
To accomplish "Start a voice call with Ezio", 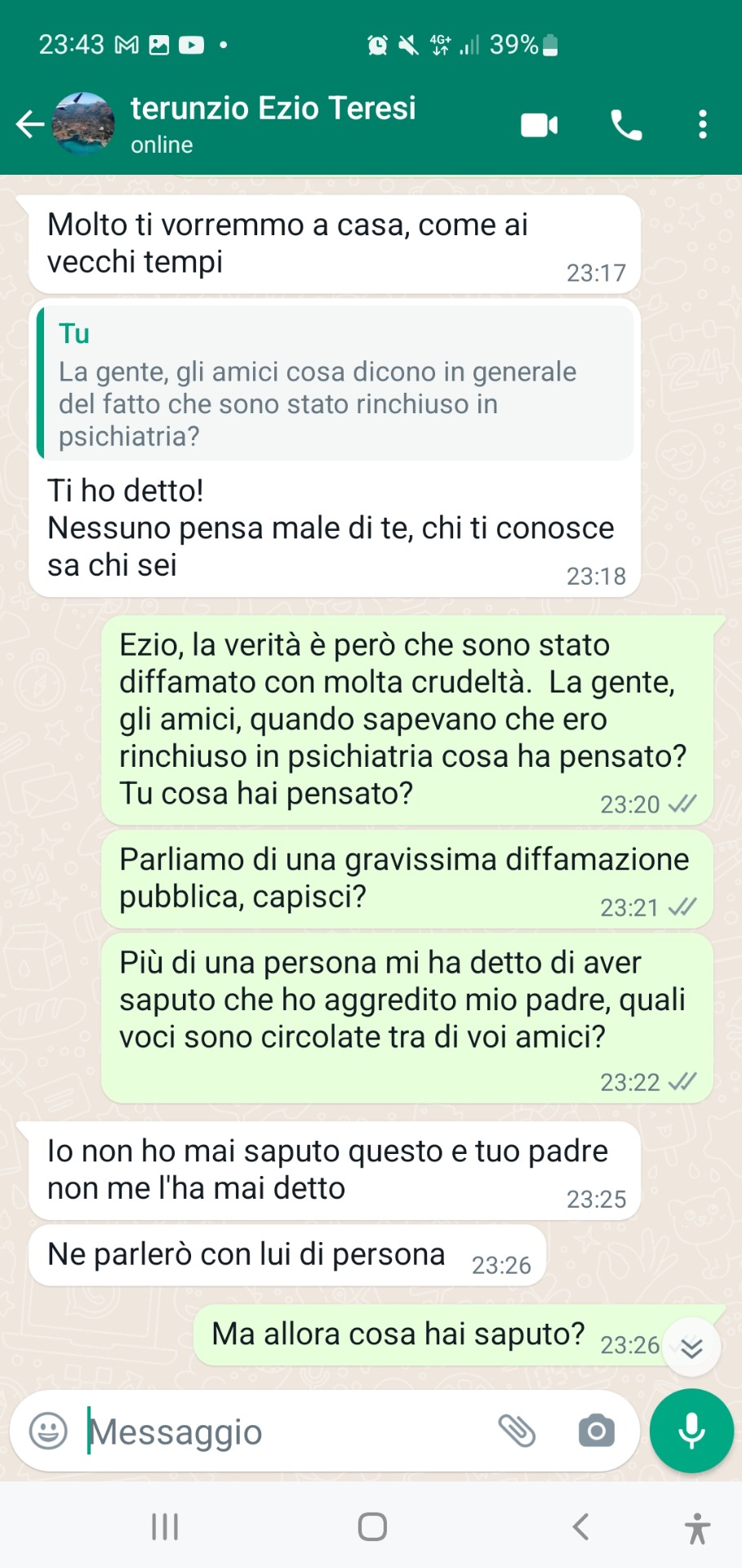I will 626,125.
